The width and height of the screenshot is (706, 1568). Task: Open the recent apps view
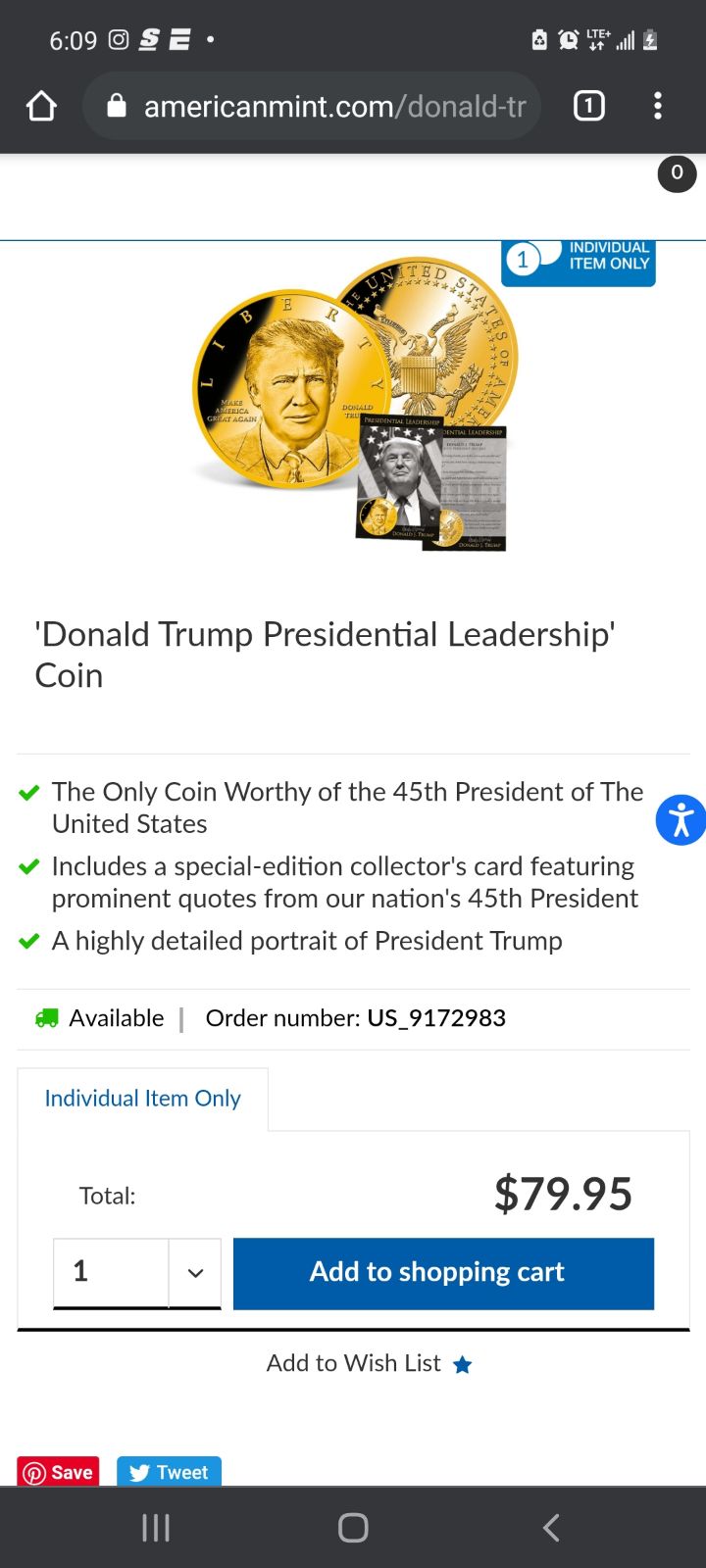pyautogui.click(x=156, y=1527)
